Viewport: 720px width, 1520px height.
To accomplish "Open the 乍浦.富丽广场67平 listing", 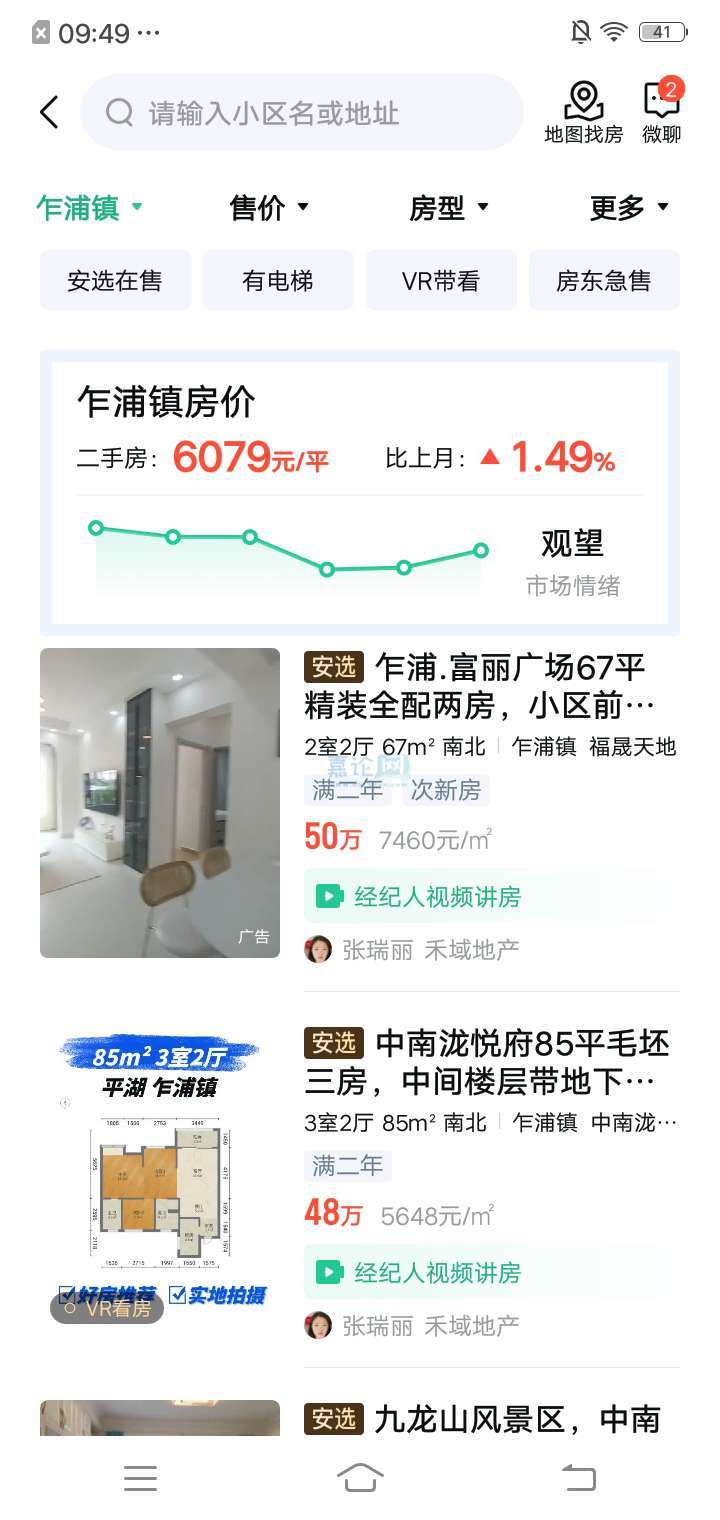I will point(490,686).
